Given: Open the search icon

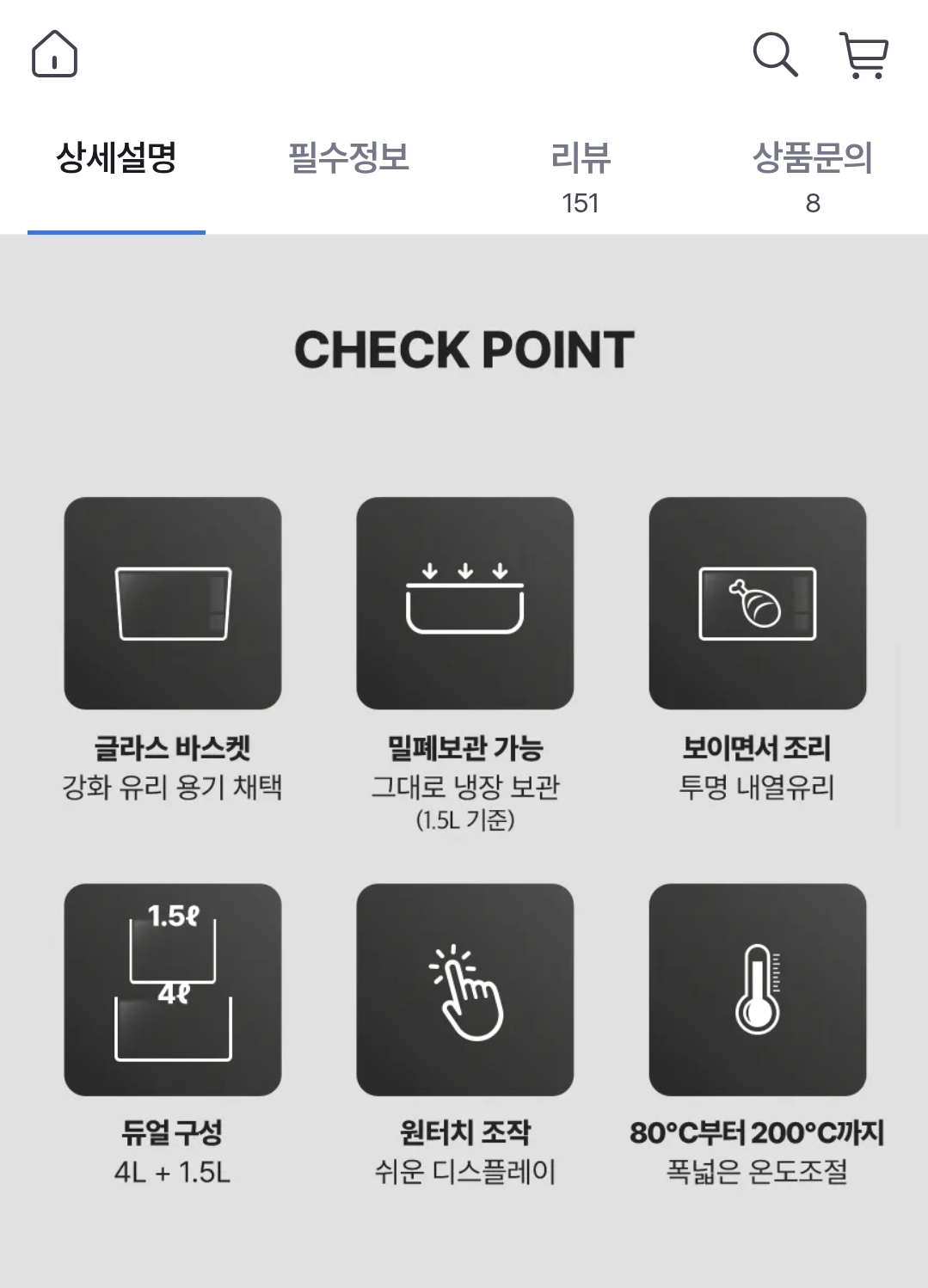Looking at the screenshot, I should point(775,55).
